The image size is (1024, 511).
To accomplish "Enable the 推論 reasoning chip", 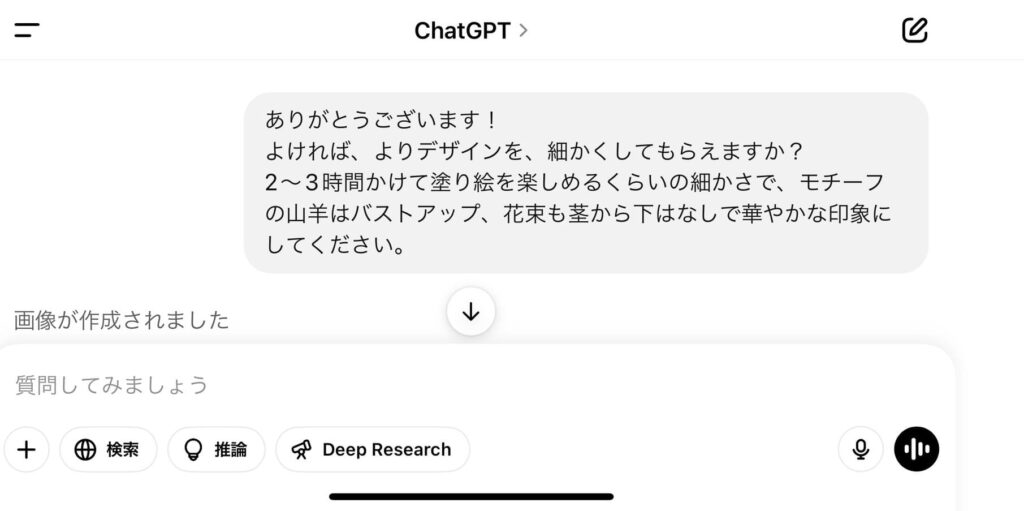I will (216, 449).
